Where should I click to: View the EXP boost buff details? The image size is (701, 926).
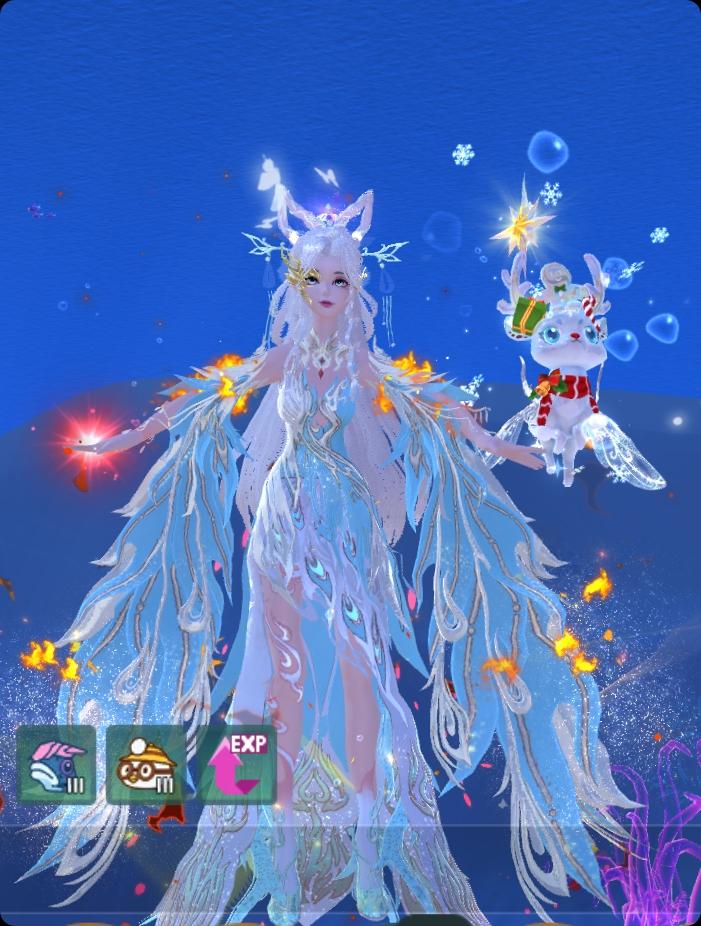click(x=237, y=765)
